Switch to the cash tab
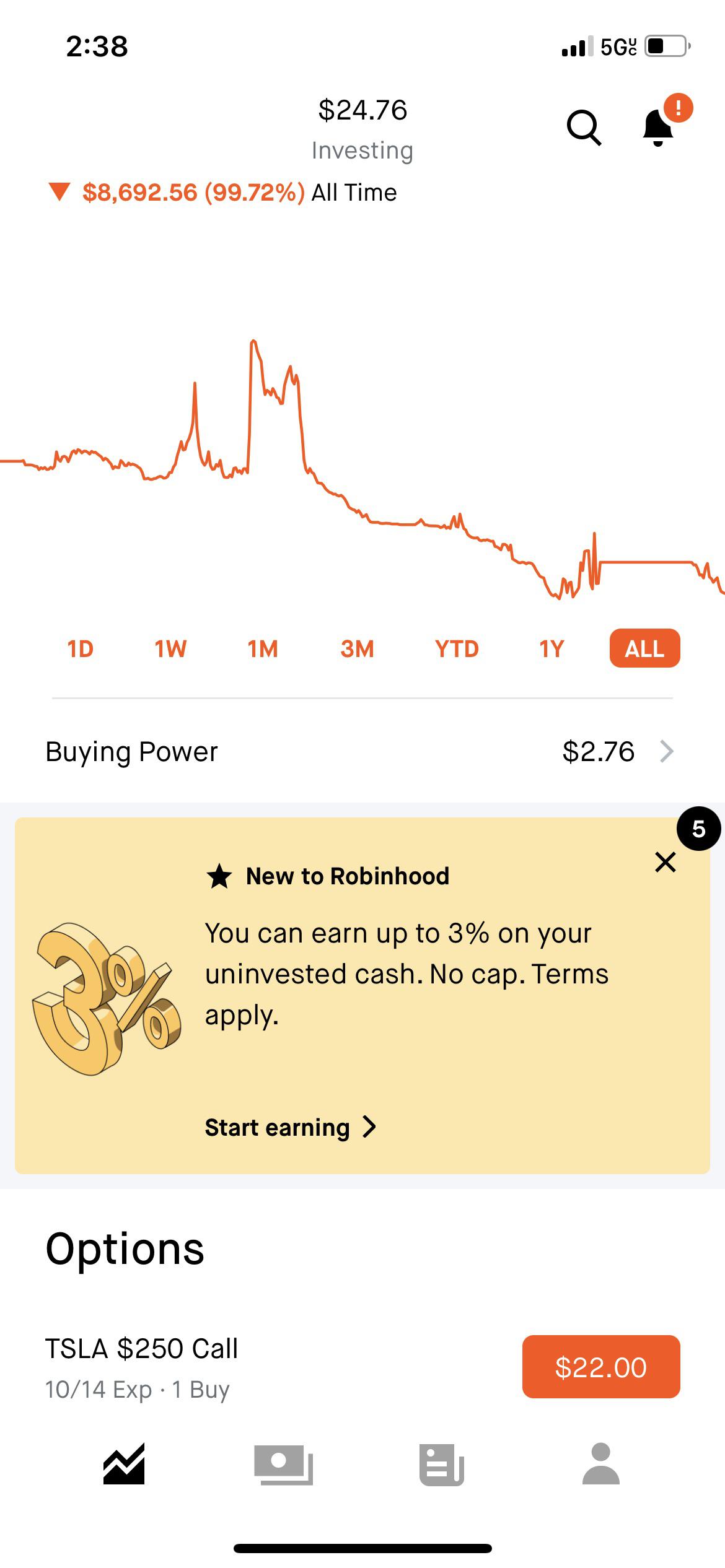The height and width of the screenshot is (1568, 725). click(283, 1464)
